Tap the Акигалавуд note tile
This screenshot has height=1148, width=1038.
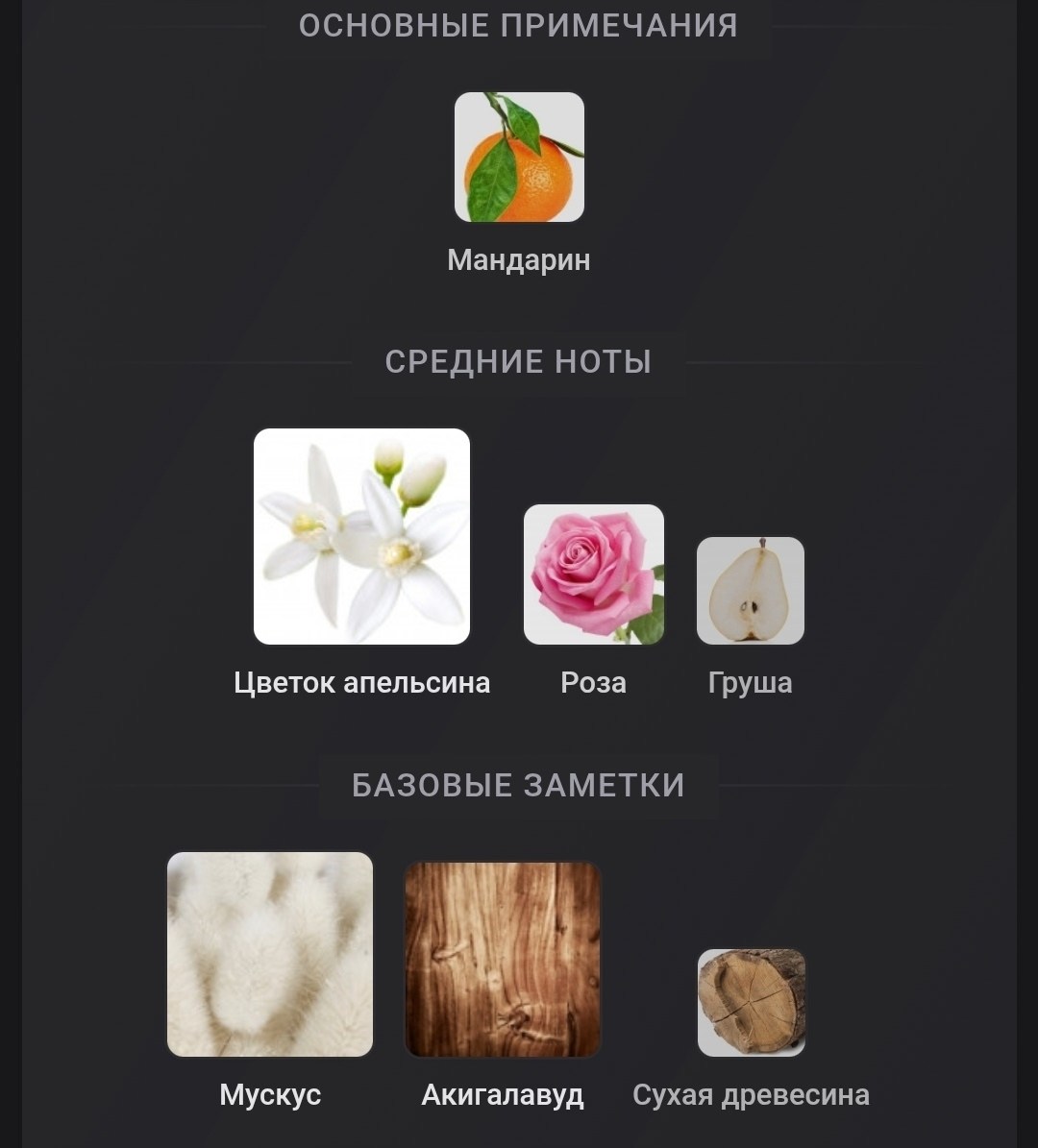[503, 959]
